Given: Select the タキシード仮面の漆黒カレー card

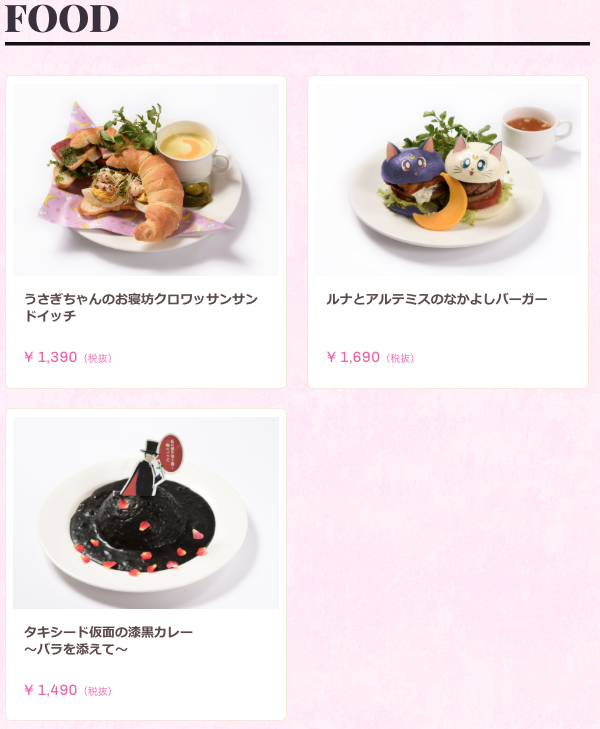Looking at the screenshot, I should pyautogui.click(x=146, y=563).
